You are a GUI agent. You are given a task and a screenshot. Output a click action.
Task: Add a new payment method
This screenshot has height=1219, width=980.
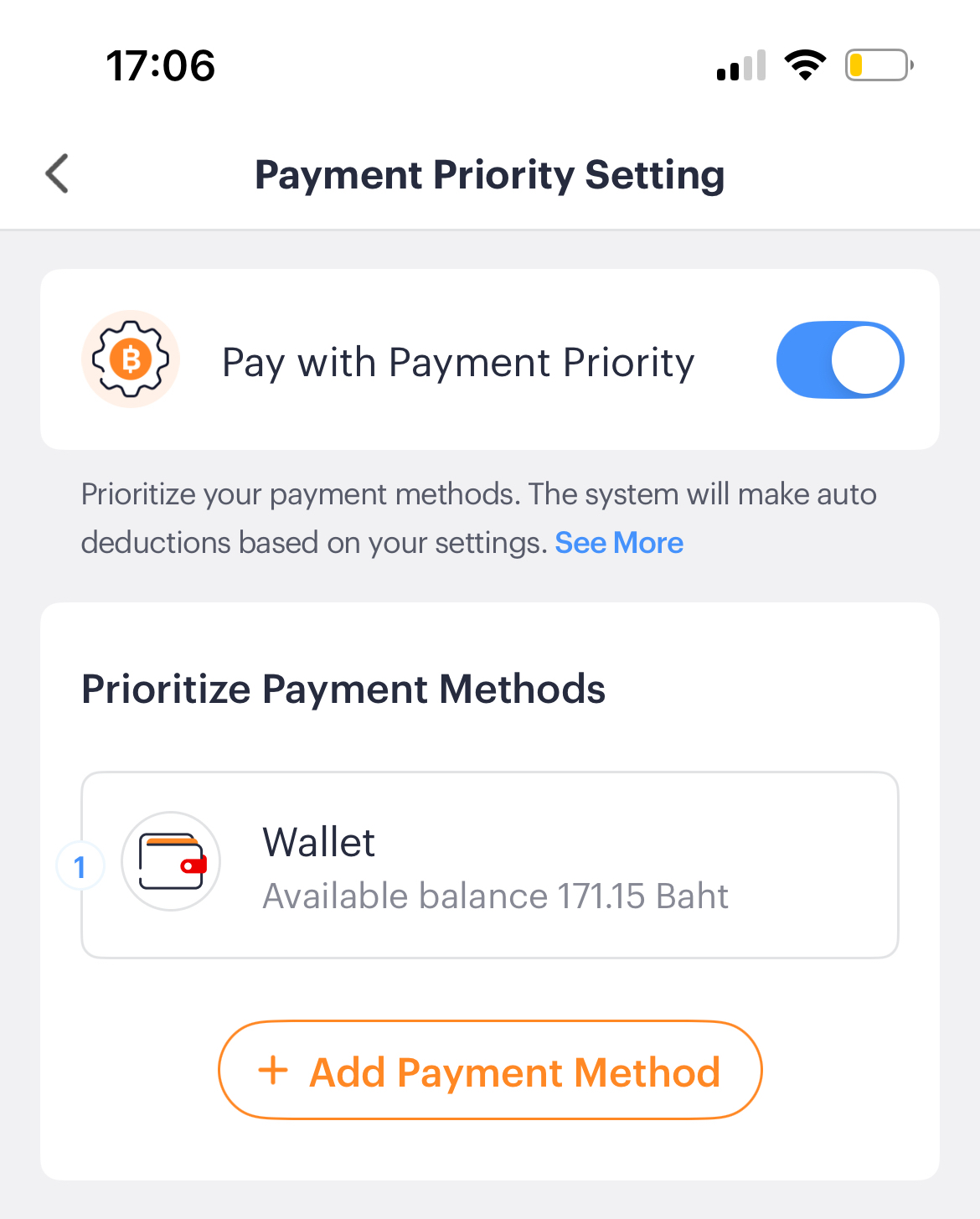point(490,1071)
